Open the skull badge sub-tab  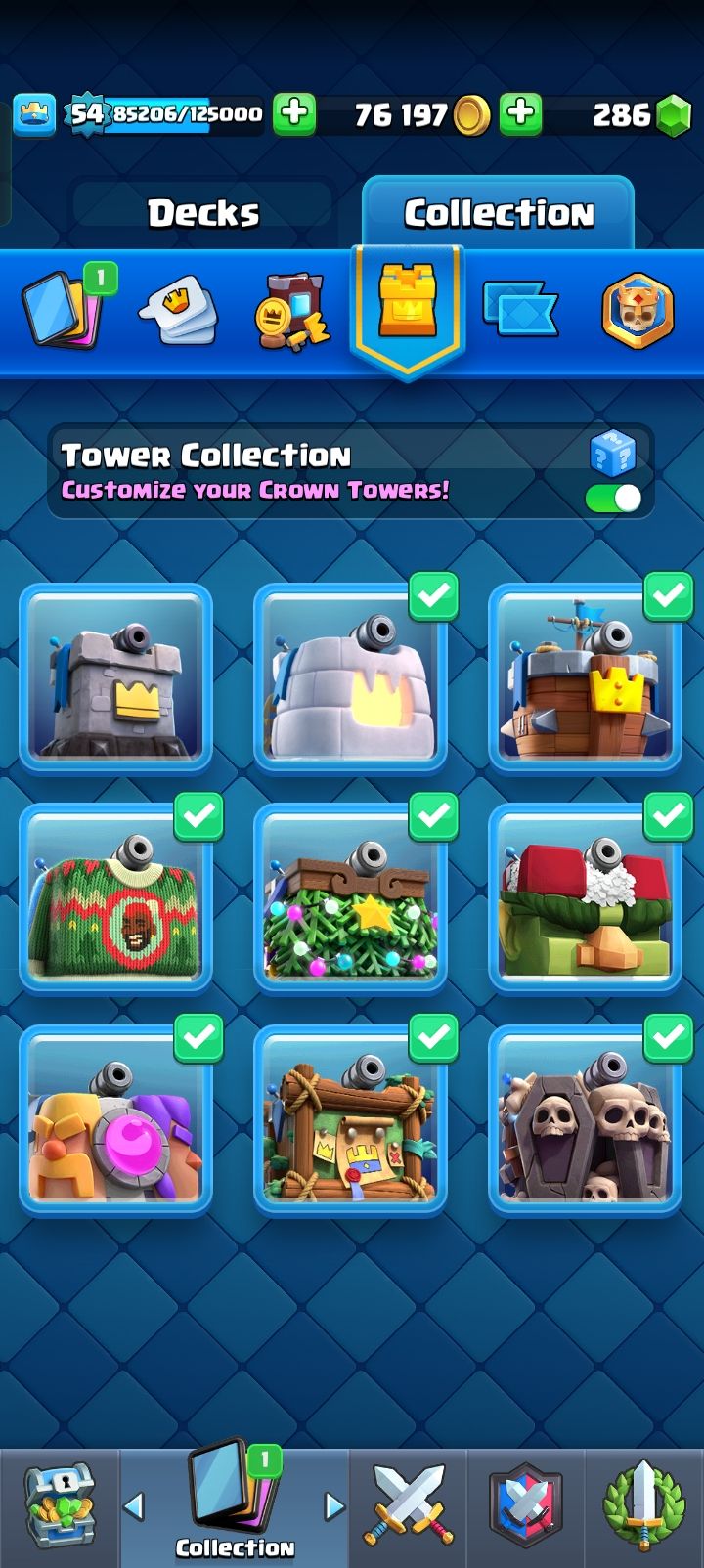click(x=638, y=311)
